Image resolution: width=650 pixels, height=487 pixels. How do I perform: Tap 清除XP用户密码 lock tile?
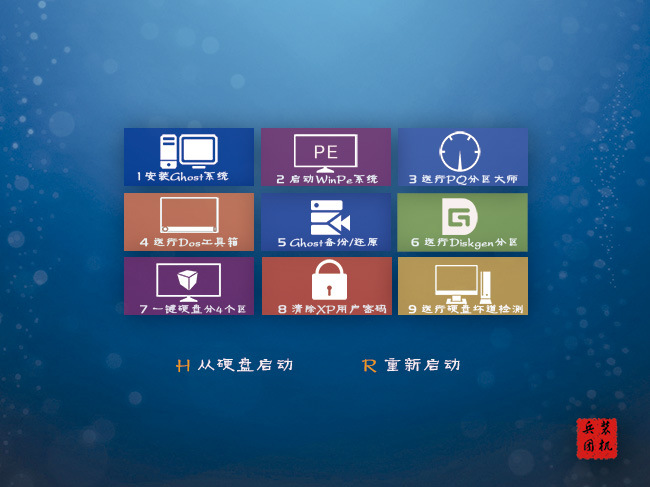[326, 287]
